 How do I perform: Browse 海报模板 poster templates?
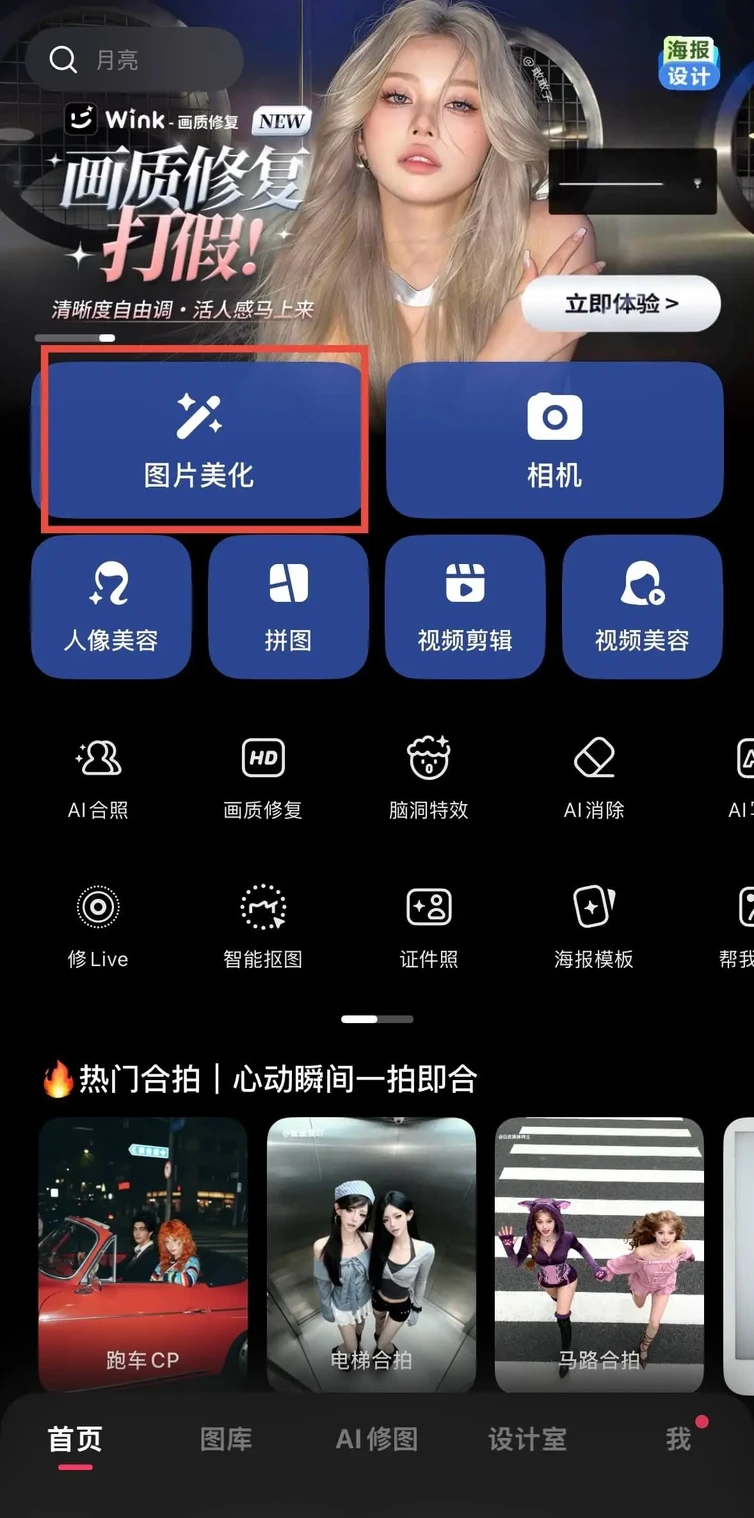coord(594,927)
